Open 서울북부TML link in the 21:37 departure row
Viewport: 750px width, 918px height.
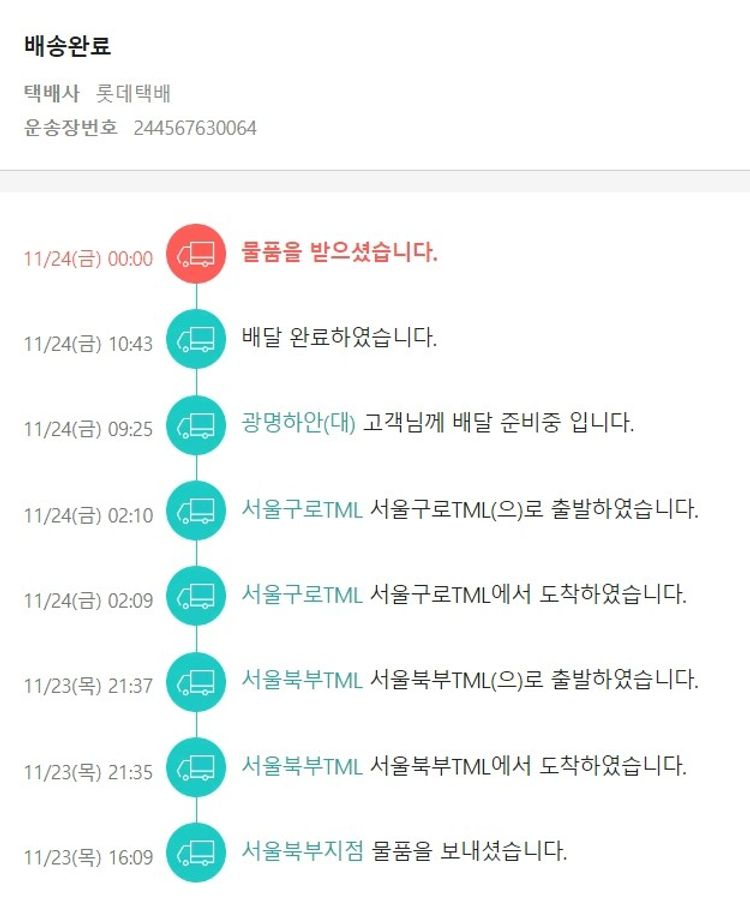pyautogui.click(x=301, y=681)
